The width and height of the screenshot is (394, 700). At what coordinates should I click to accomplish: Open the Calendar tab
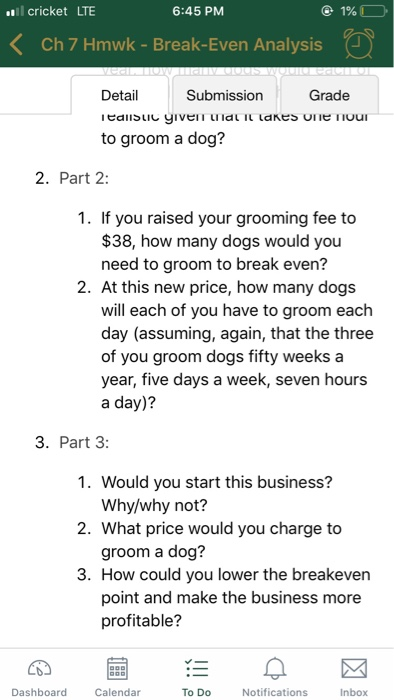click(118, 676)
